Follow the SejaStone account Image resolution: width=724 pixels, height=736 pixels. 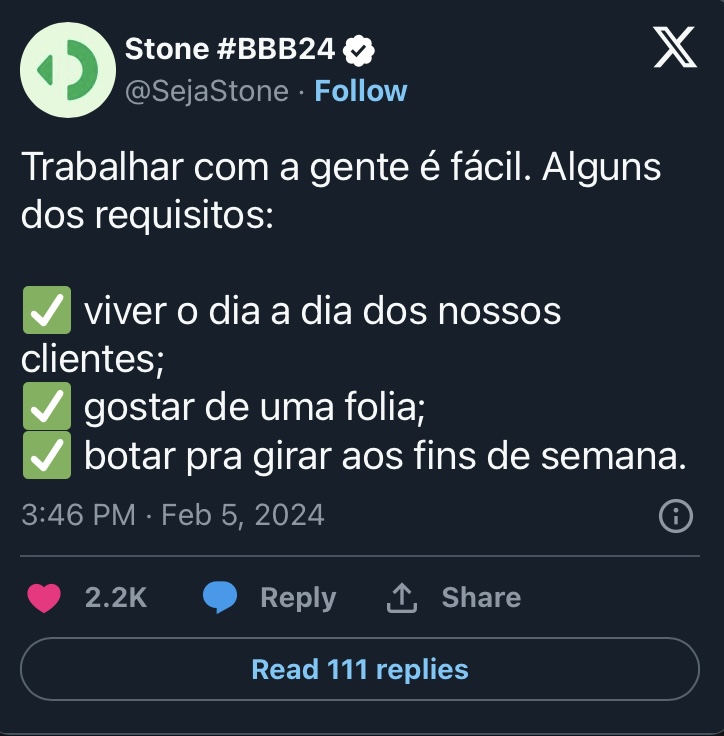(x=360, y=91)
